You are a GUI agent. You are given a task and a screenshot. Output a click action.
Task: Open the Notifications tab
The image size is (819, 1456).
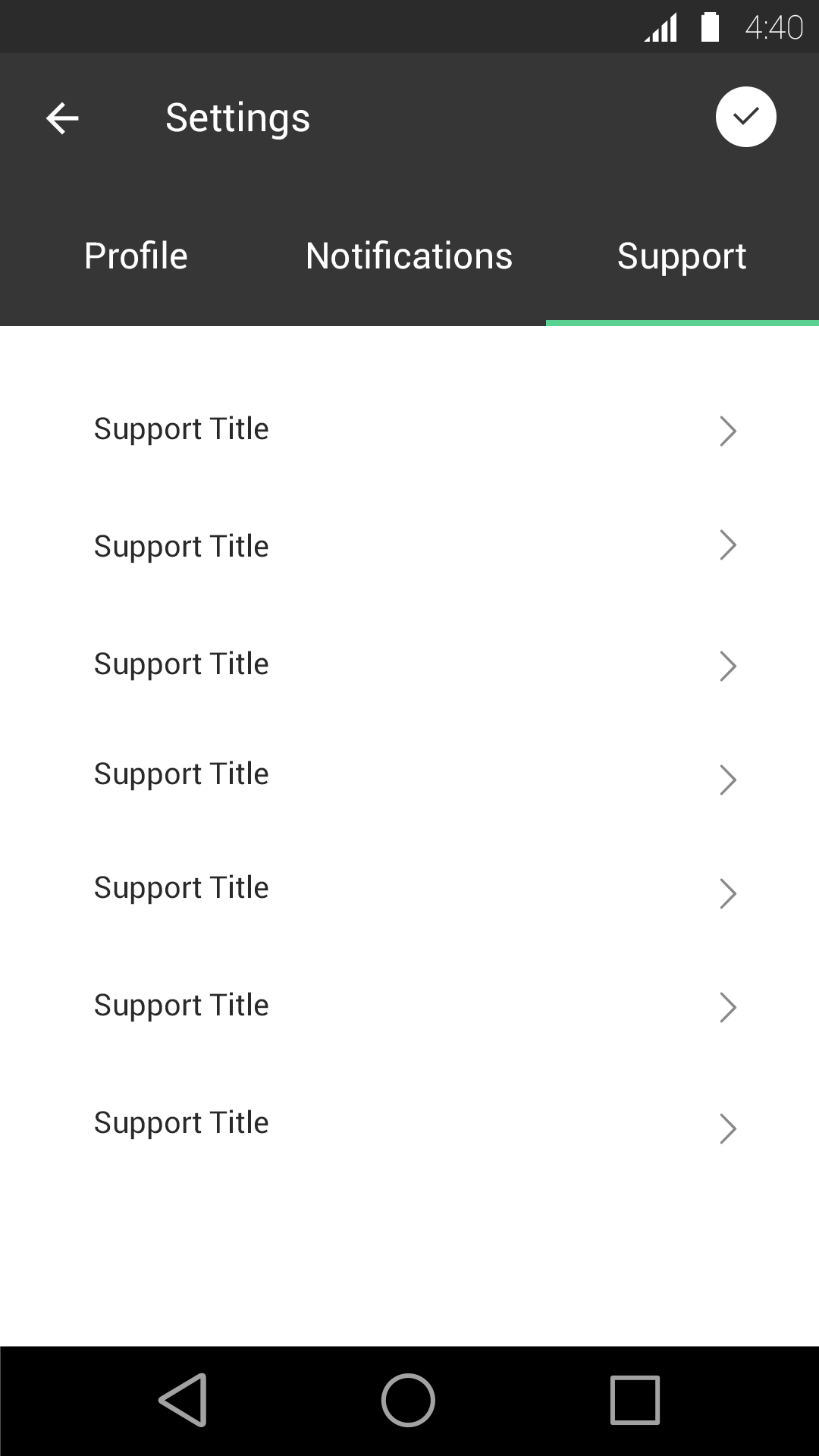click(x=409, y=256)
